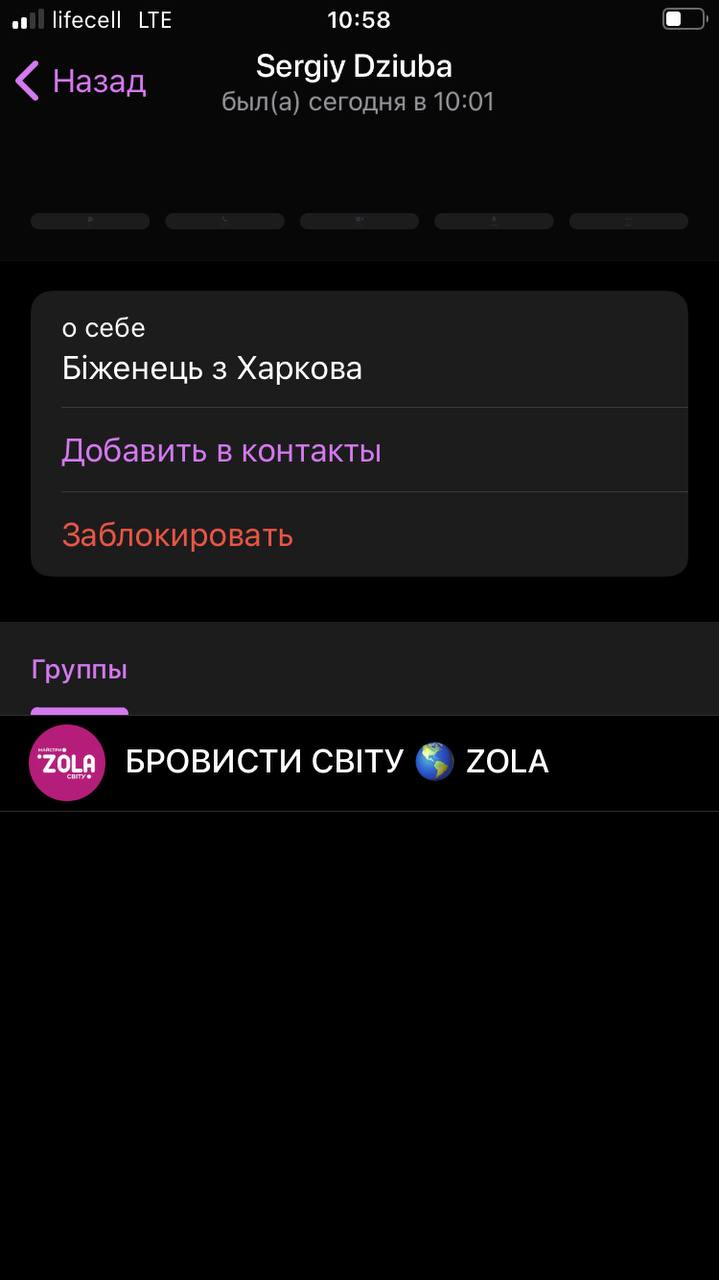
Task: Go back via the Назад button
Action: pos(81,81)
